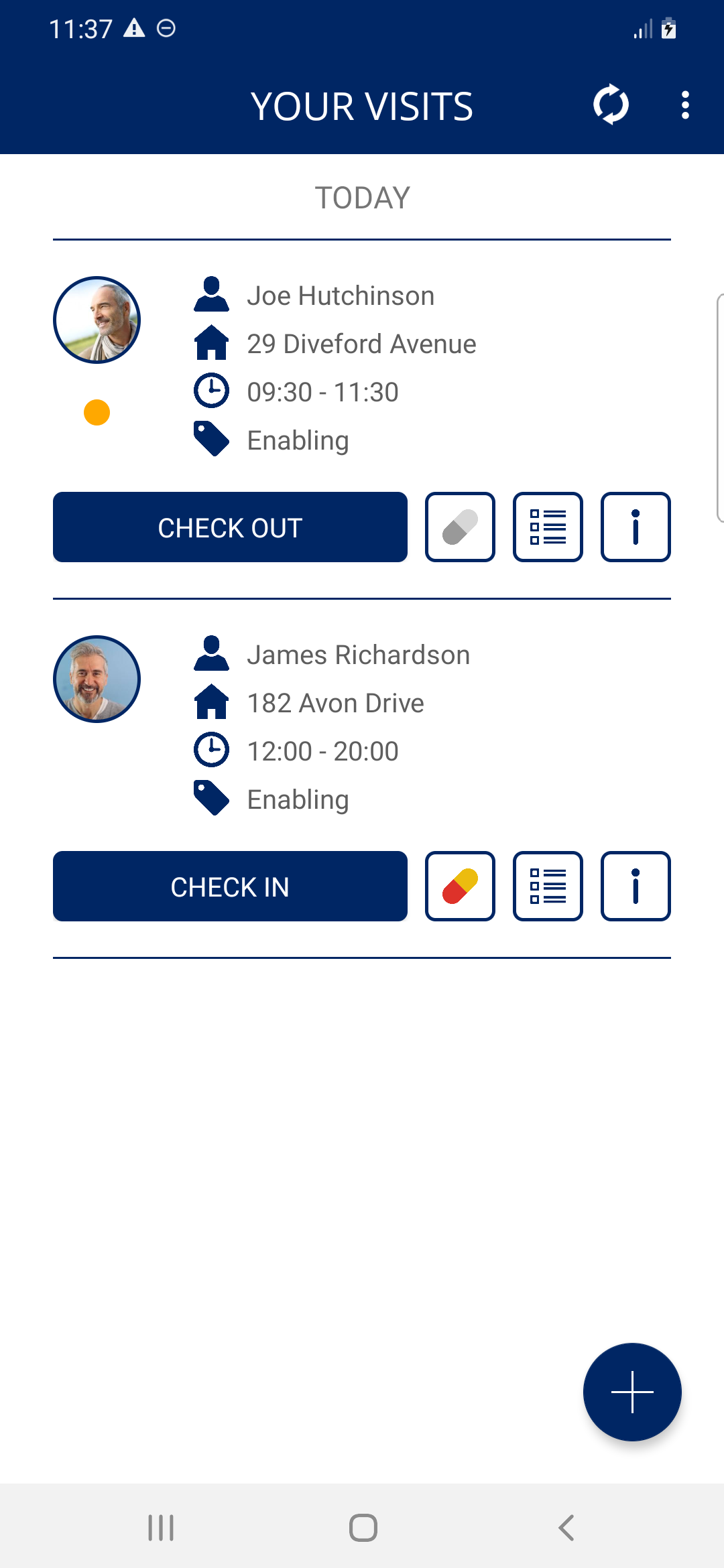Check in to James Richardson's visit

pos(230,886)
